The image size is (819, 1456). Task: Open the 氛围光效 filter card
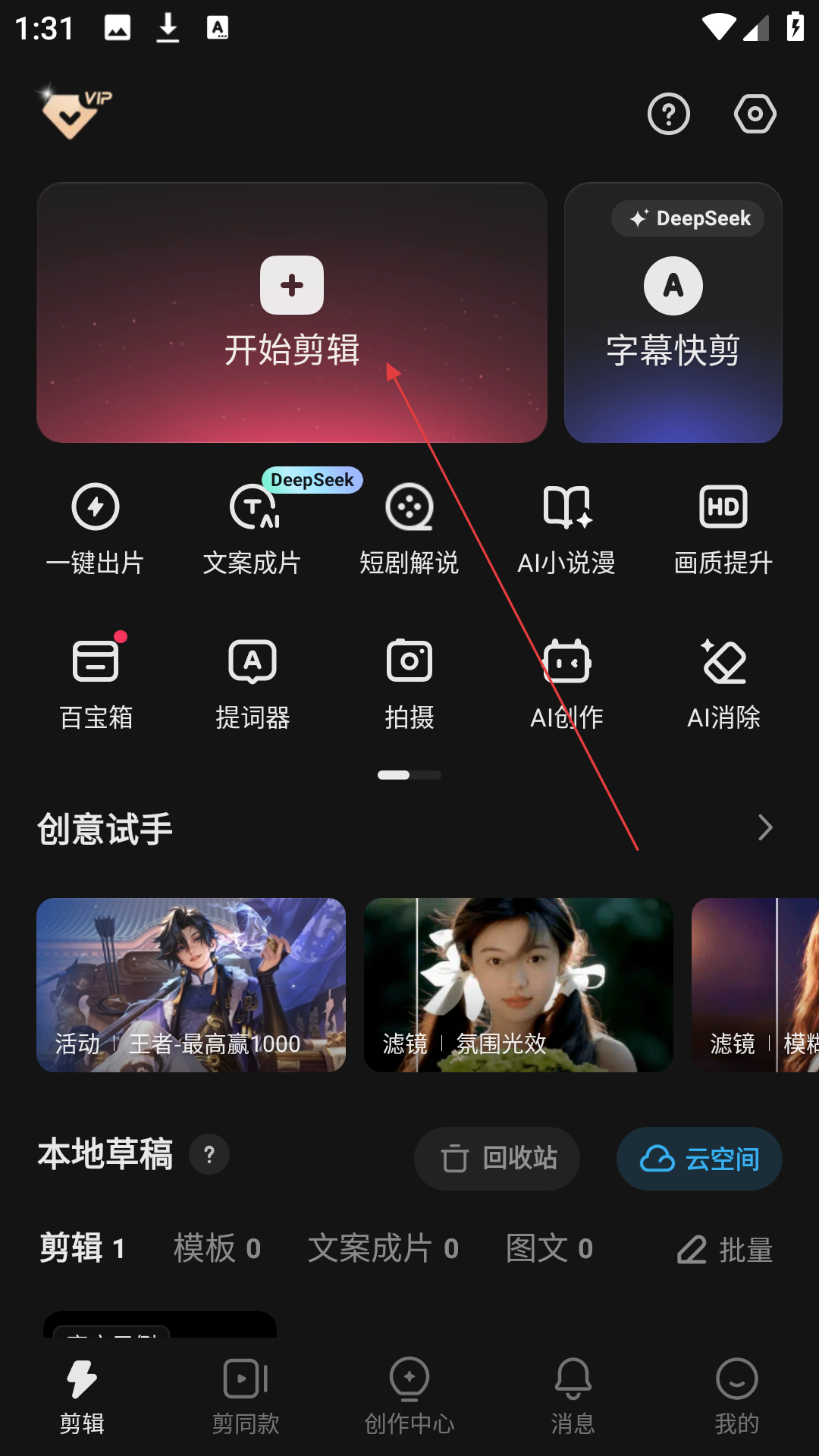(519, 984)
